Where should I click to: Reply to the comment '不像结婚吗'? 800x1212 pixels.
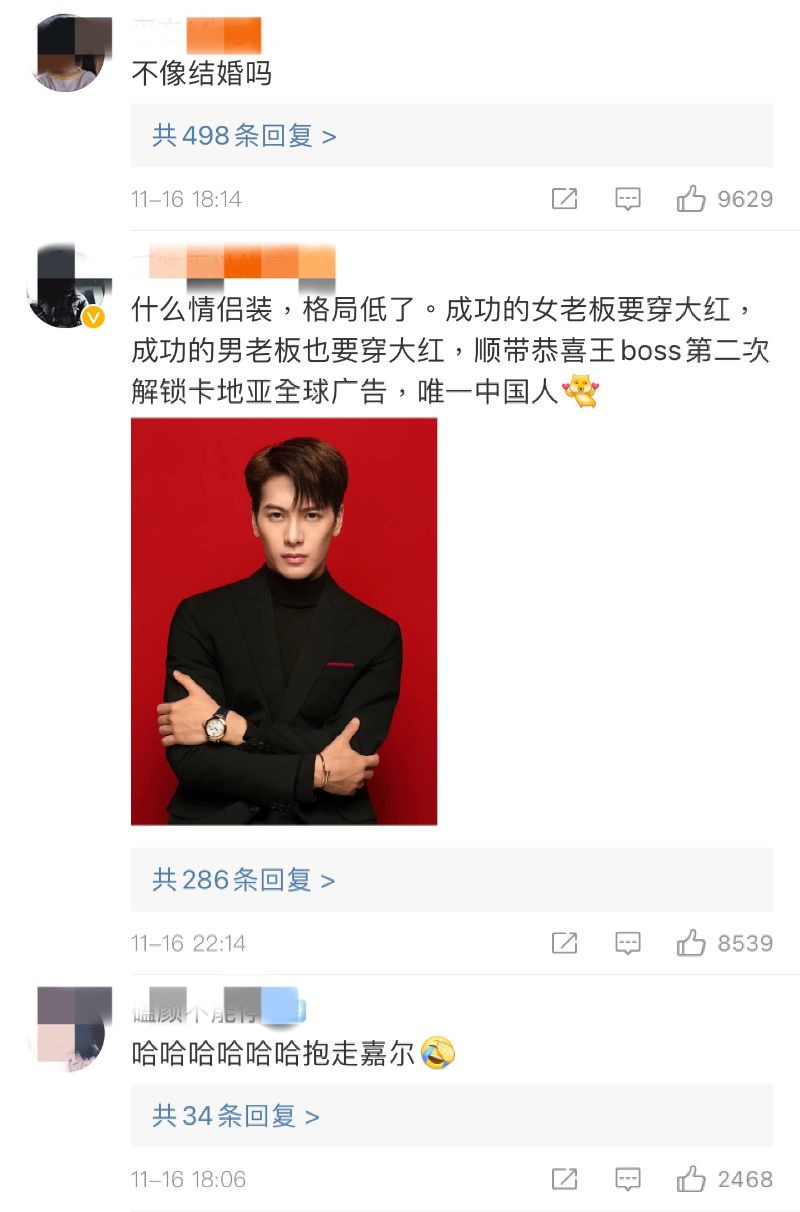[x=627, y=199]
